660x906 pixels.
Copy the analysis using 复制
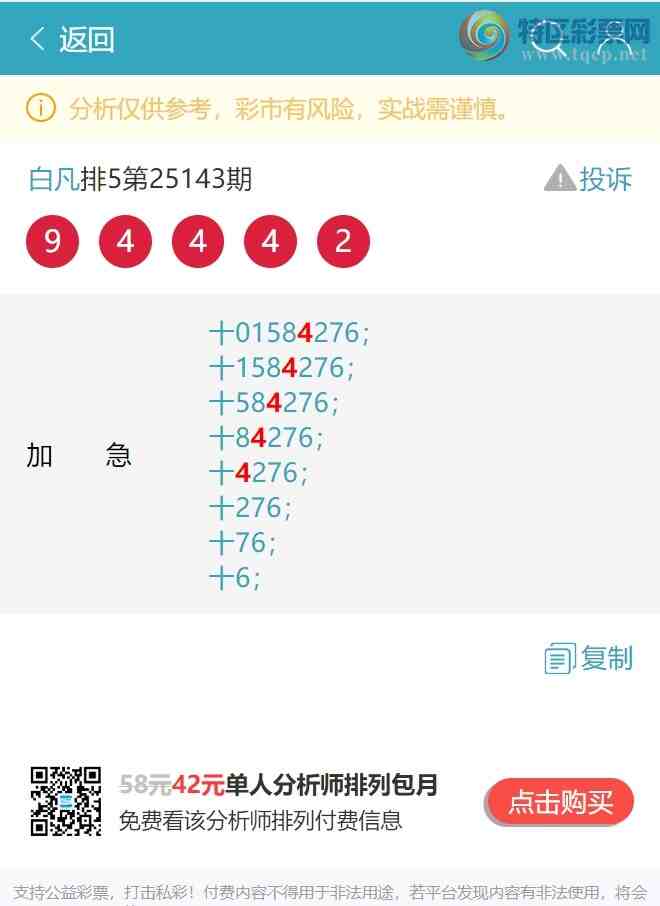point(590,659)
